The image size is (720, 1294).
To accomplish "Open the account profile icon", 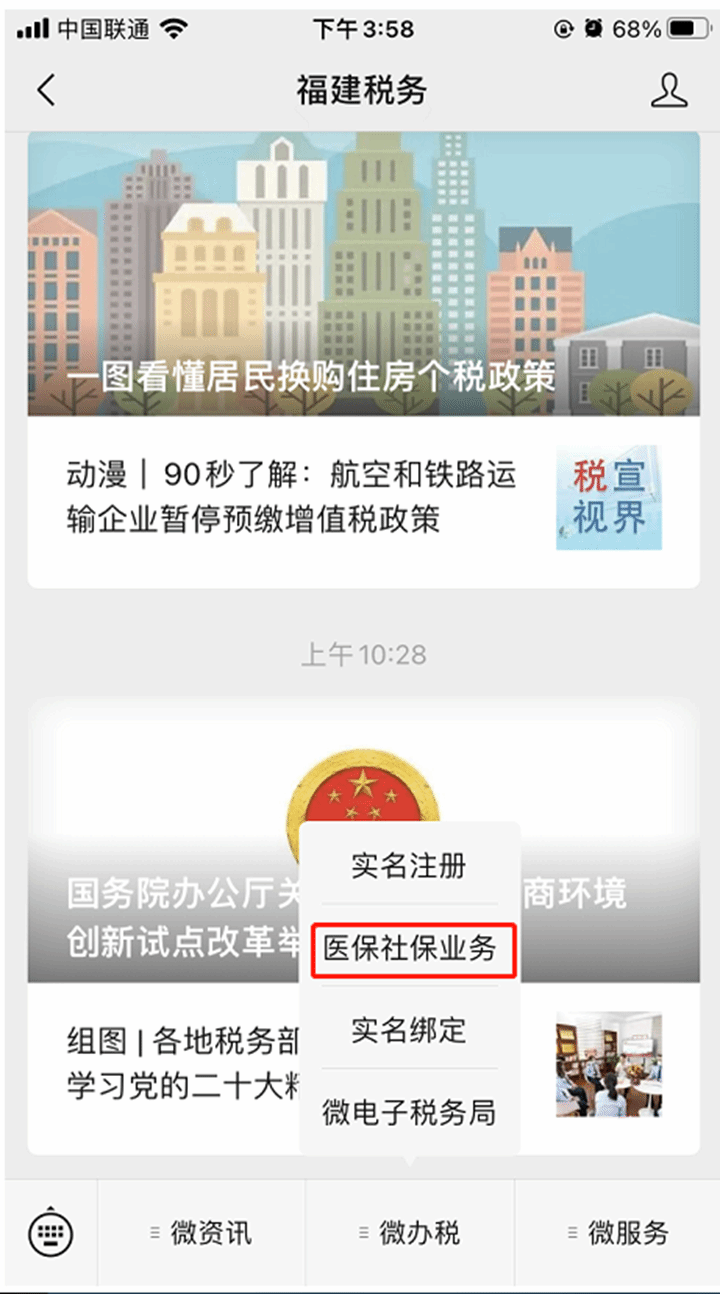I will tap(669, 90).
